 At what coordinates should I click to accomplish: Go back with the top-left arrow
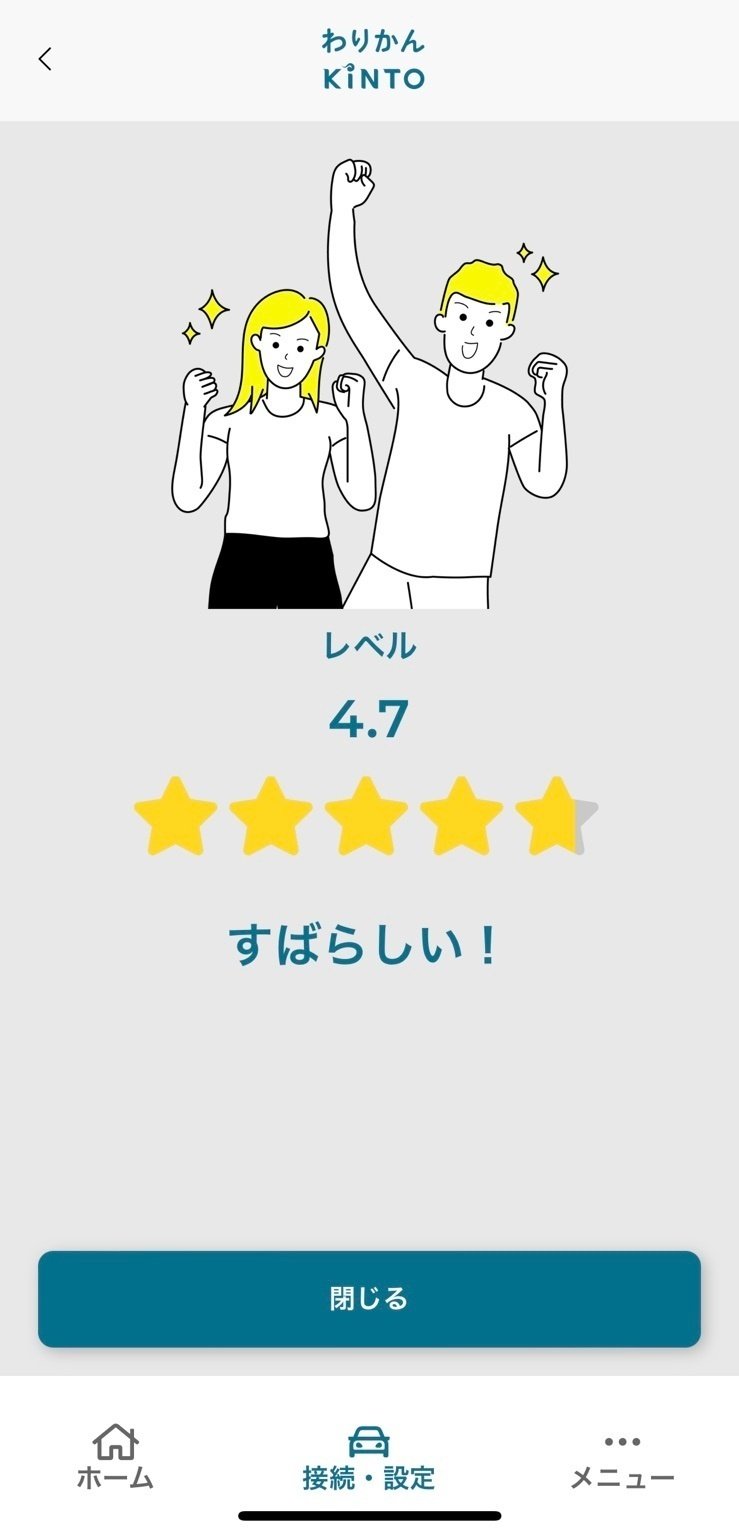point(45,59)
